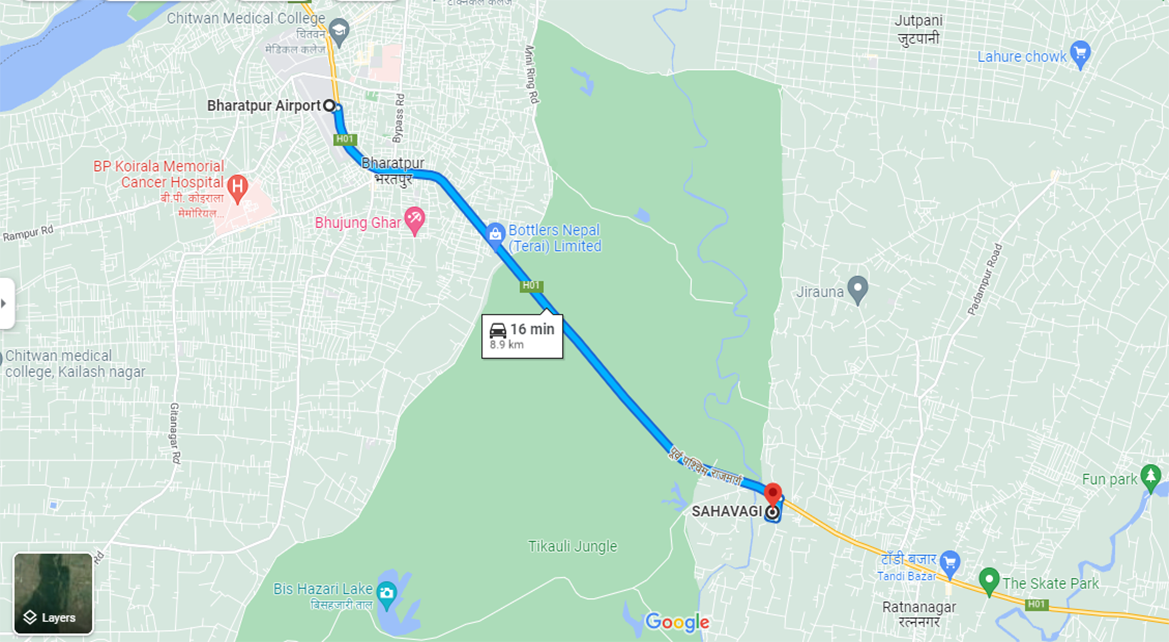Image resolution: width=1169 pixels, height=642 pixels.
Task: Expand the collapsed side panel arrow
Action: (x=6, y=303)
